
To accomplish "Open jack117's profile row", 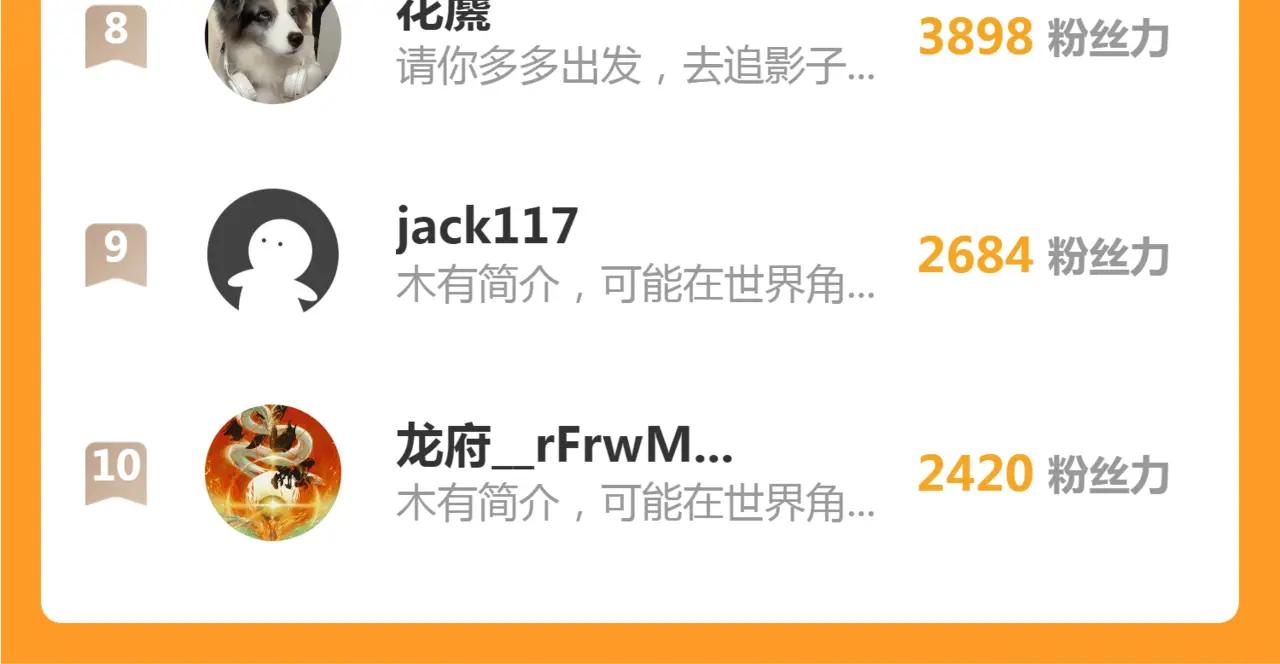I will coord(640,254).
